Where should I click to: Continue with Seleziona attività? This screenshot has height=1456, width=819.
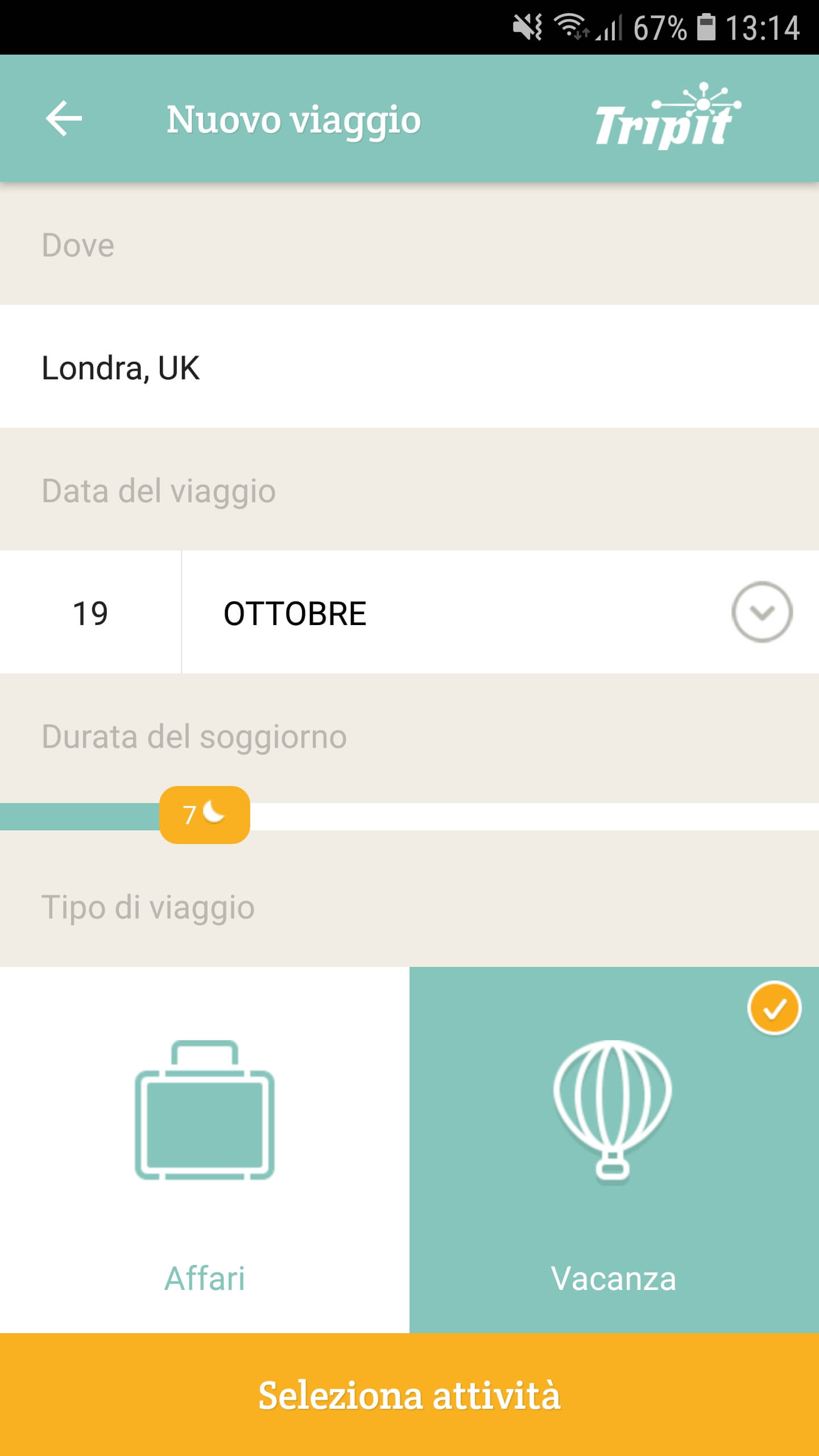coord(409,1395)
